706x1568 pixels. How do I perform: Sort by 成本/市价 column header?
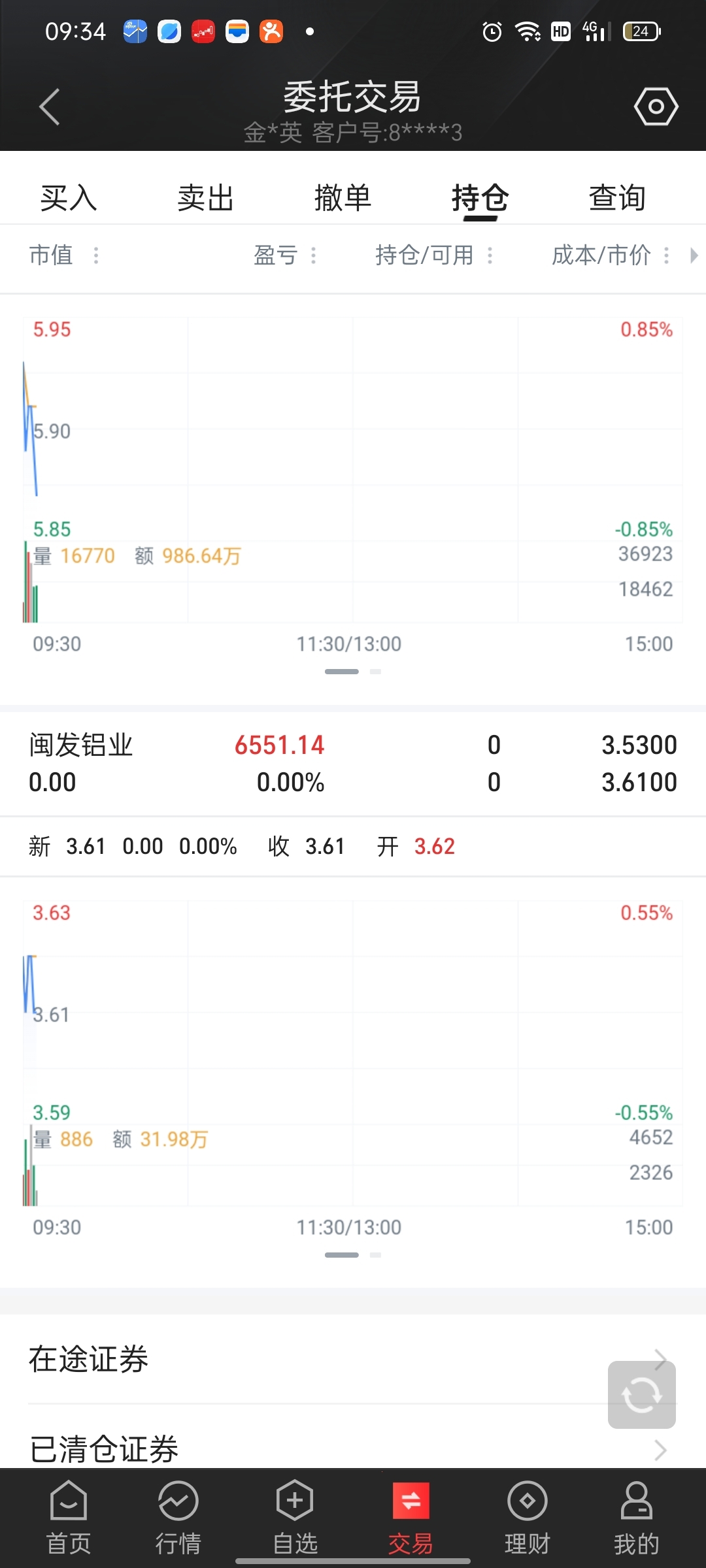point(611,255)
